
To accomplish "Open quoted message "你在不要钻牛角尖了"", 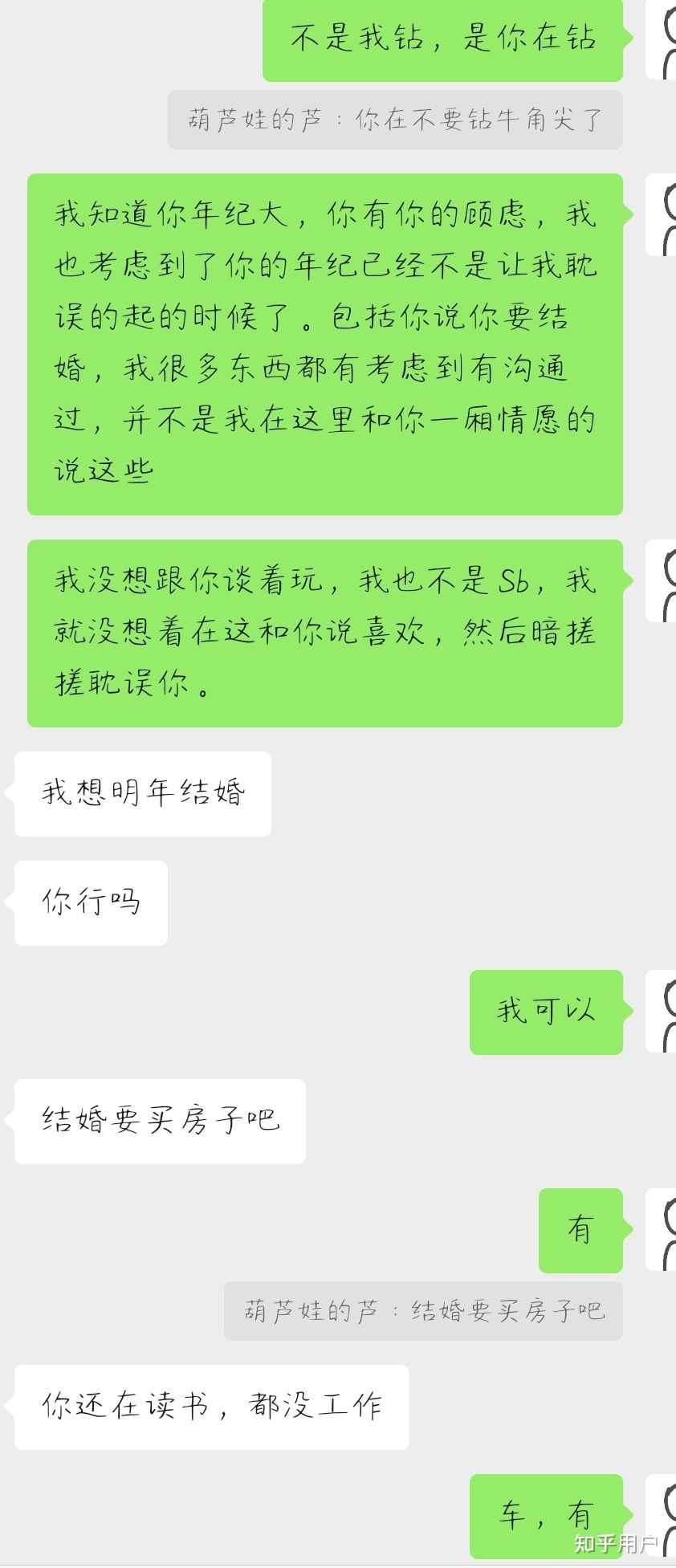I will tap(395, 120).
